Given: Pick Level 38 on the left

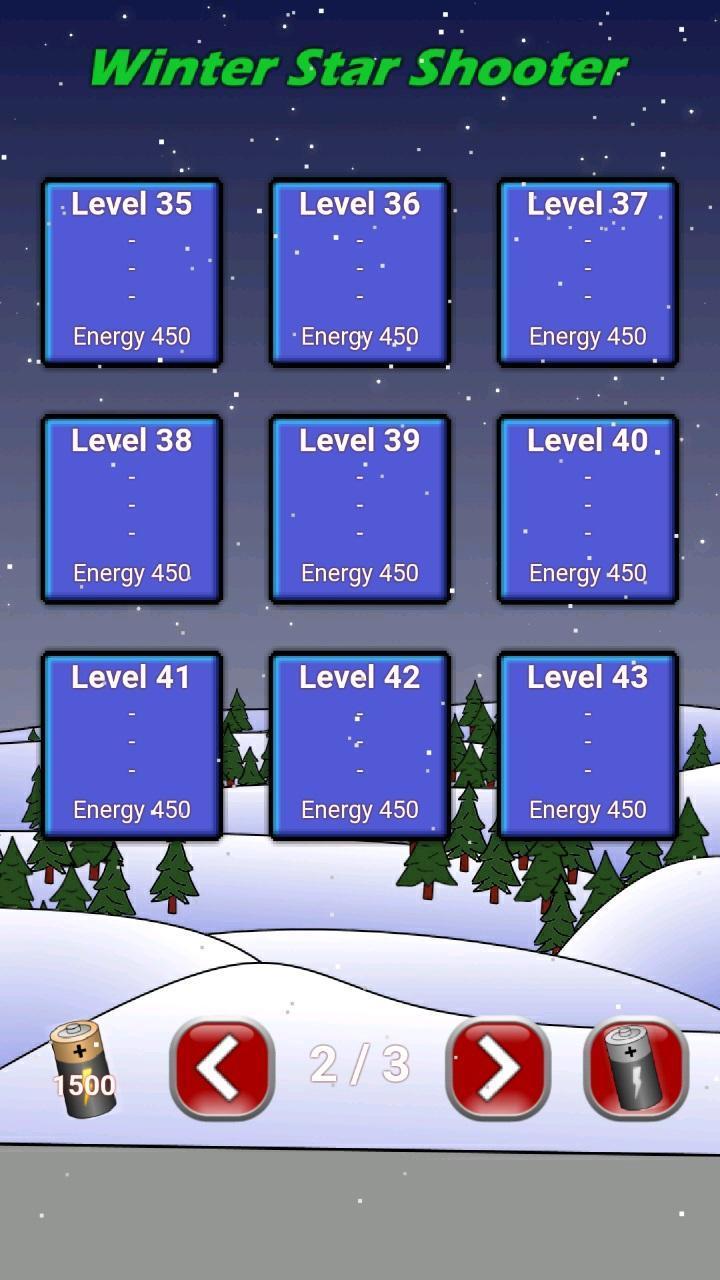Looking at the screenshot, I should (131, 508).
